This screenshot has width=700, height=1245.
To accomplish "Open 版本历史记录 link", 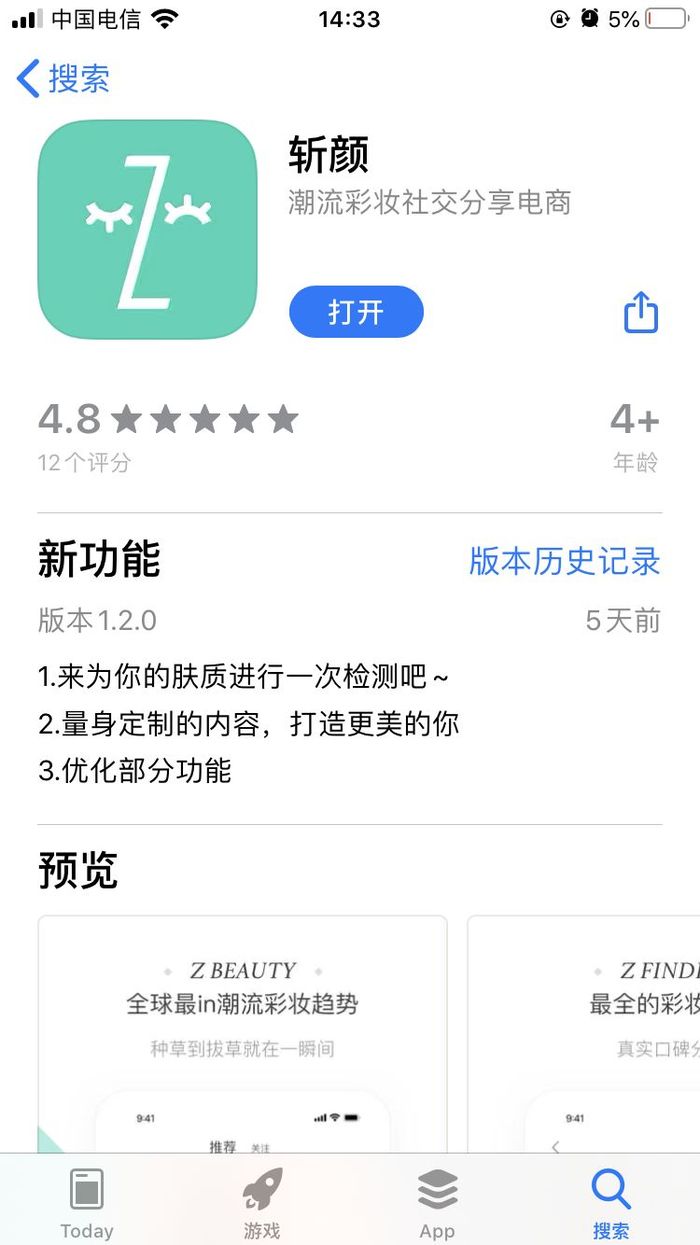I will pos(565,561).
